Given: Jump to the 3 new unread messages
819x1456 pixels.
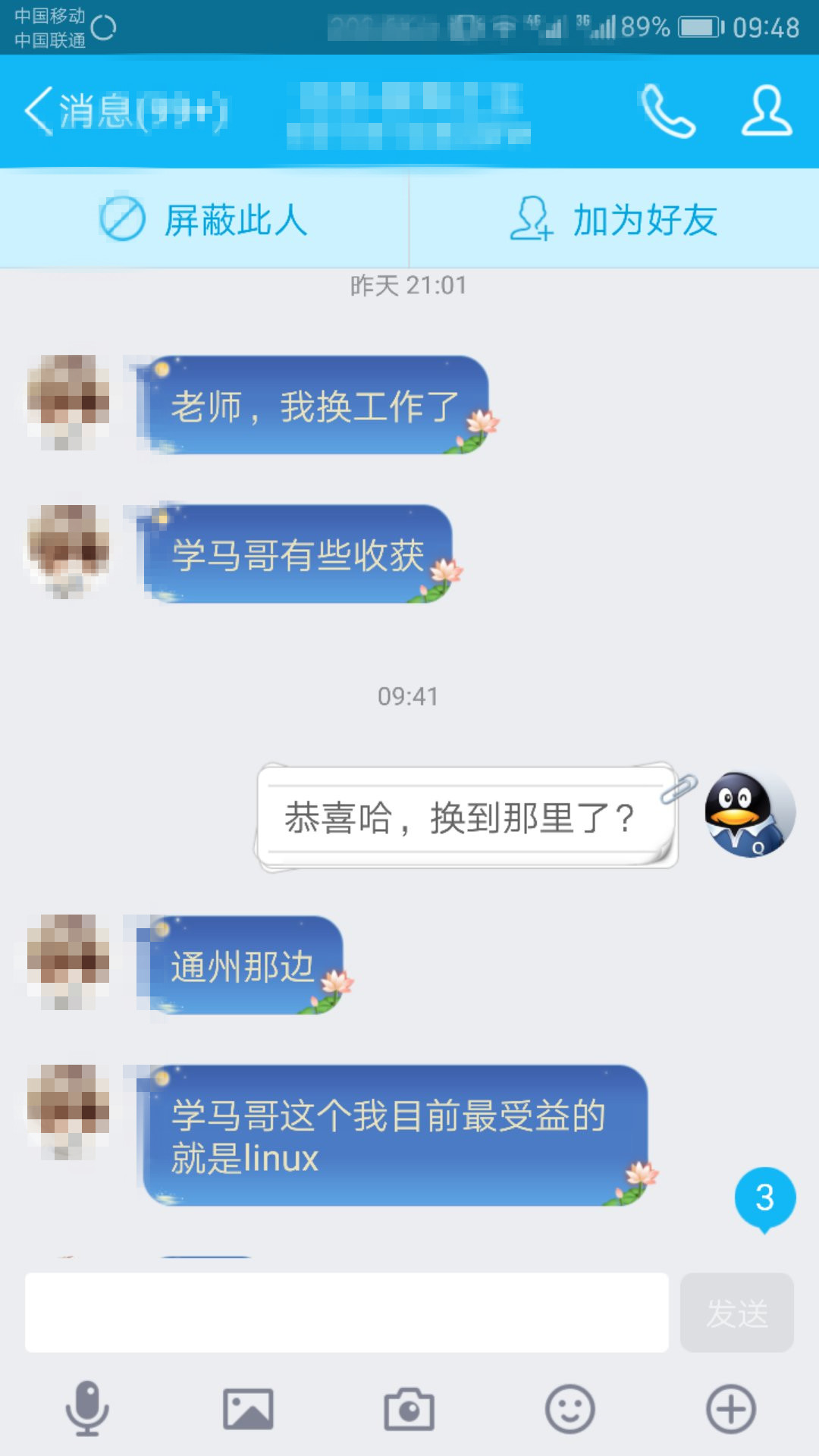Looking at the screenshot, I should [764, 1198].
